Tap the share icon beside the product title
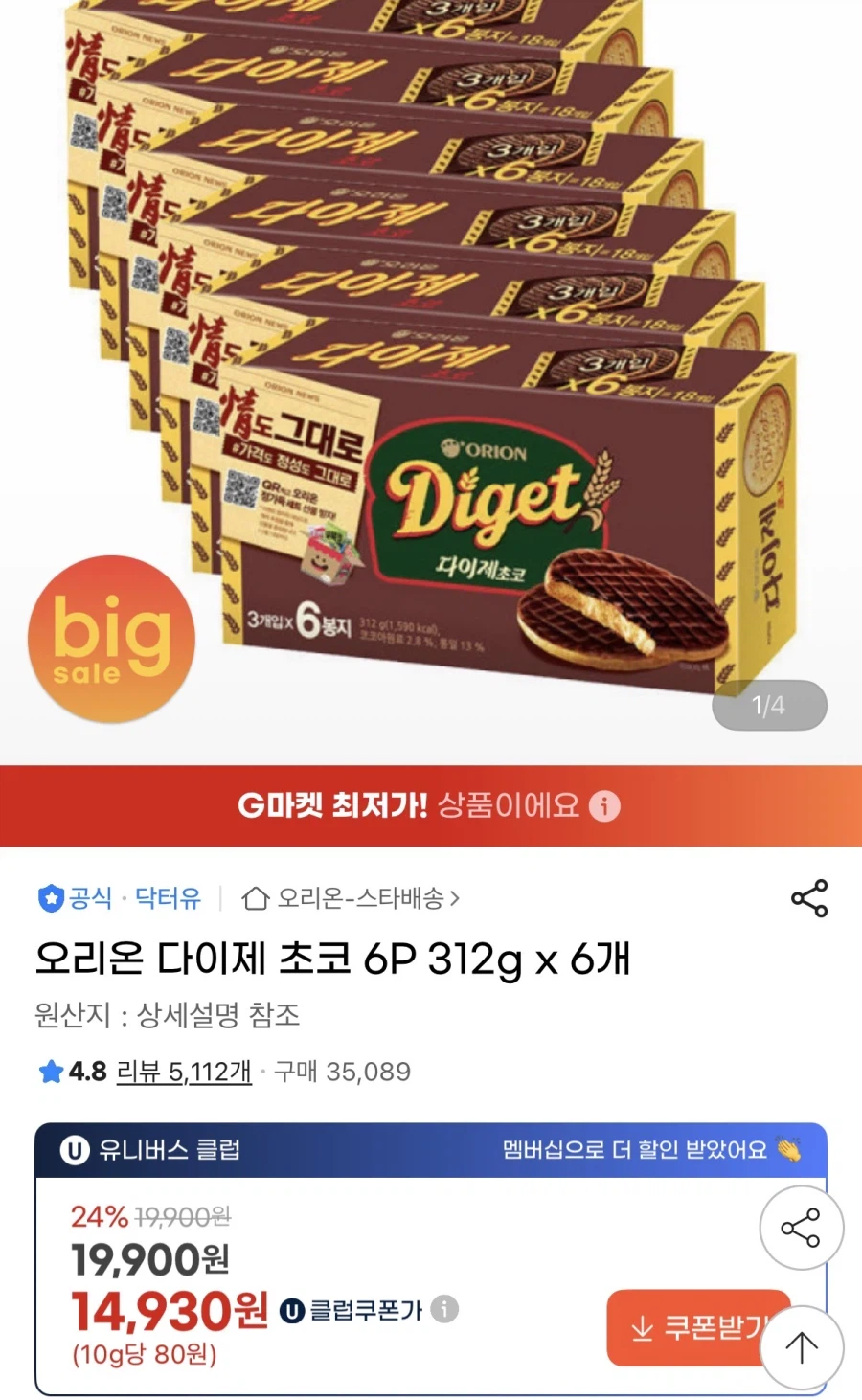Screen dimensions: 862x1400 coord(809,898)
